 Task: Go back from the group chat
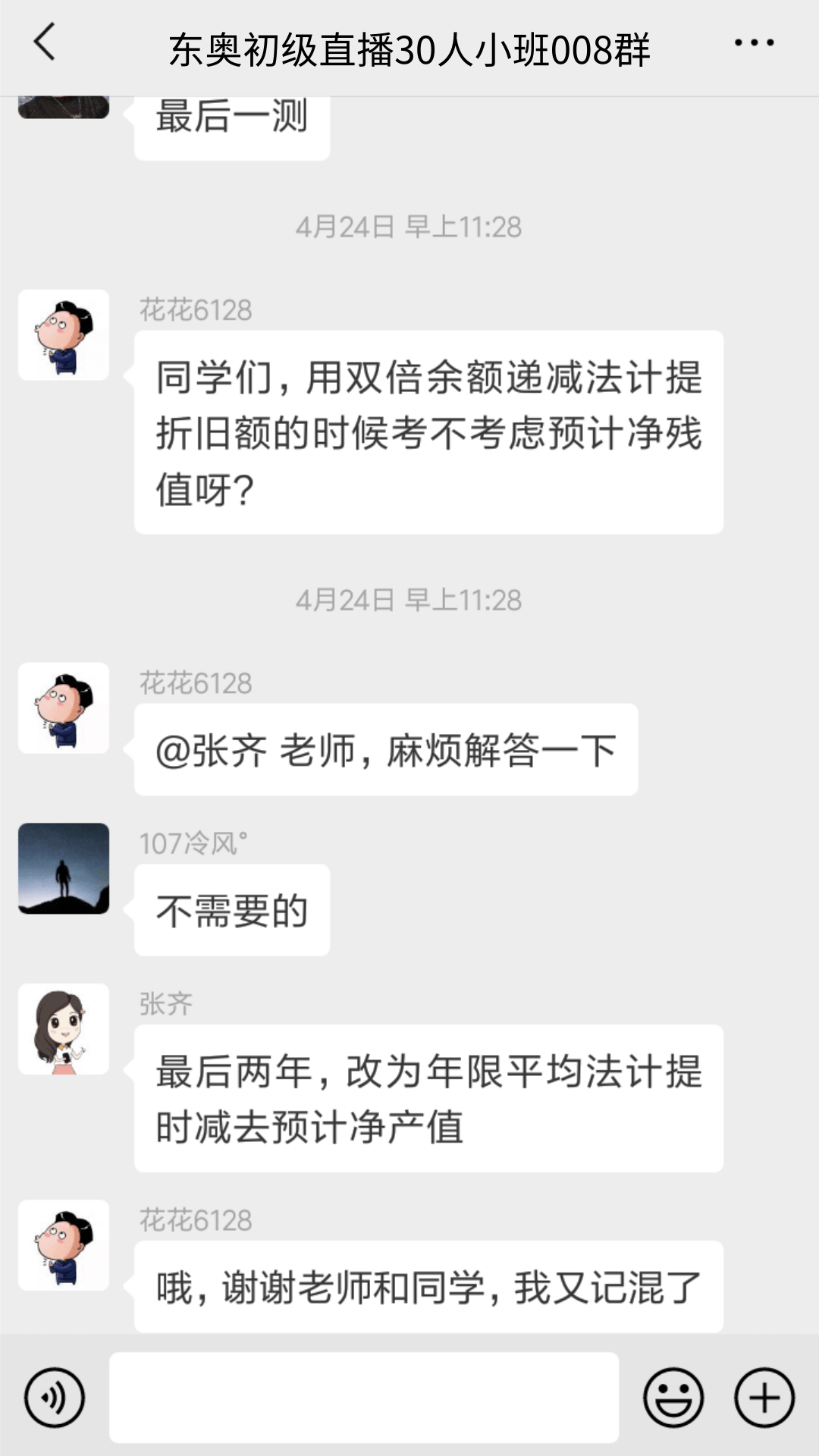pyautogui.click(x=45, y=42)
